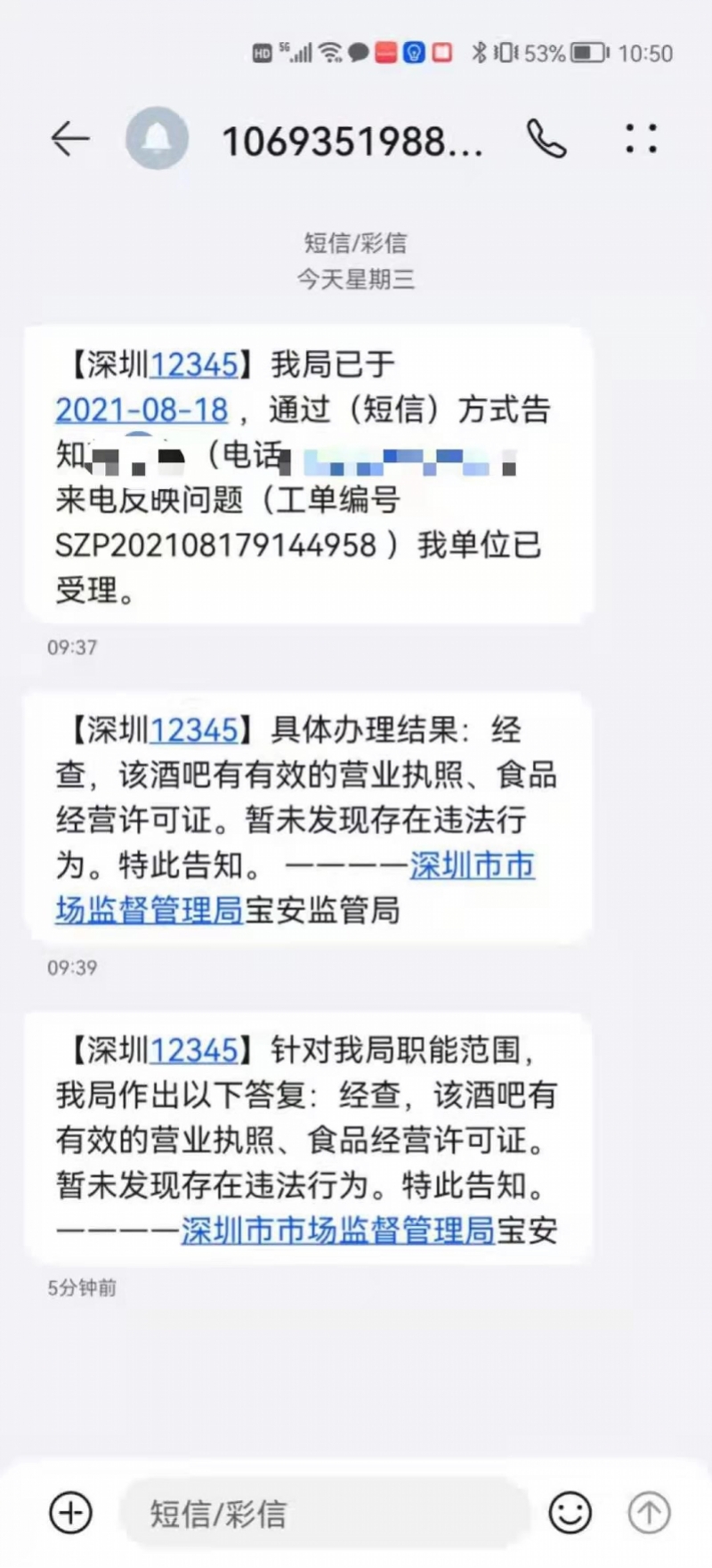This screenshot has height=1568, width=712.
Task: Open the emoji picker
Action: (570, 1512)
